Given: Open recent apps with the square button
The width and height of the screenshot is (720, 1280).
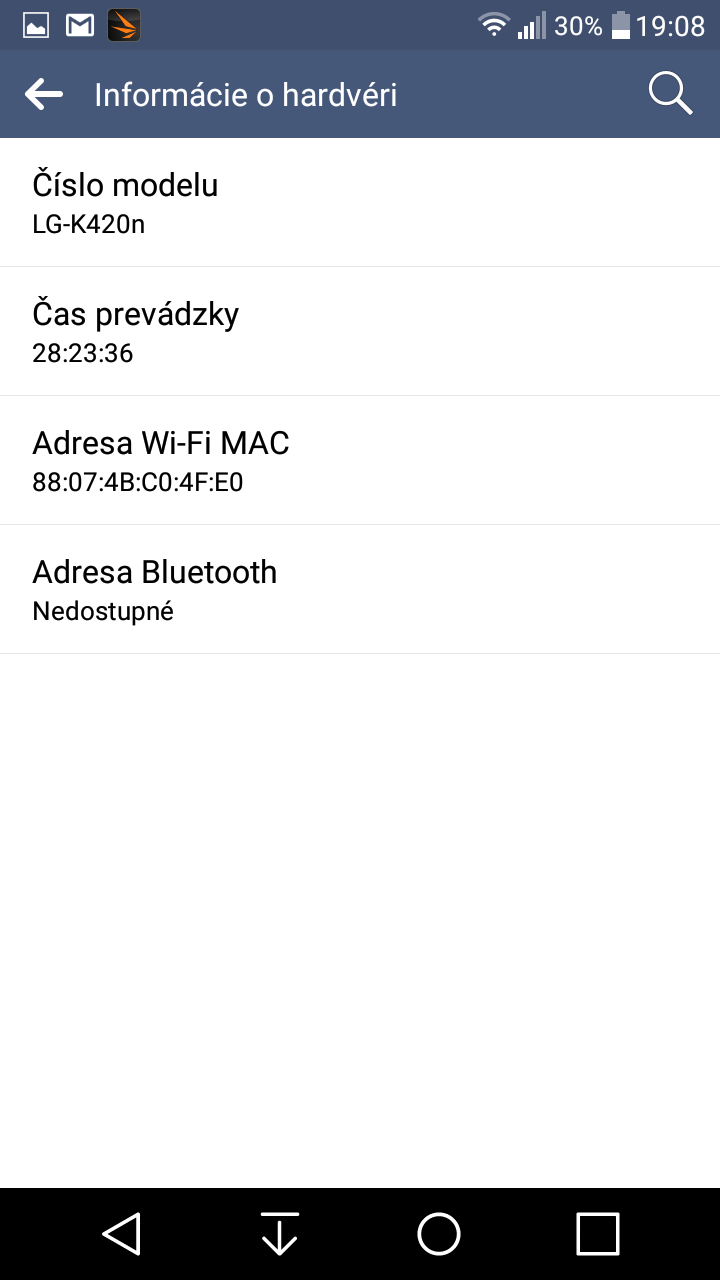Looking at the screenshot, I should coord(598,1234).
